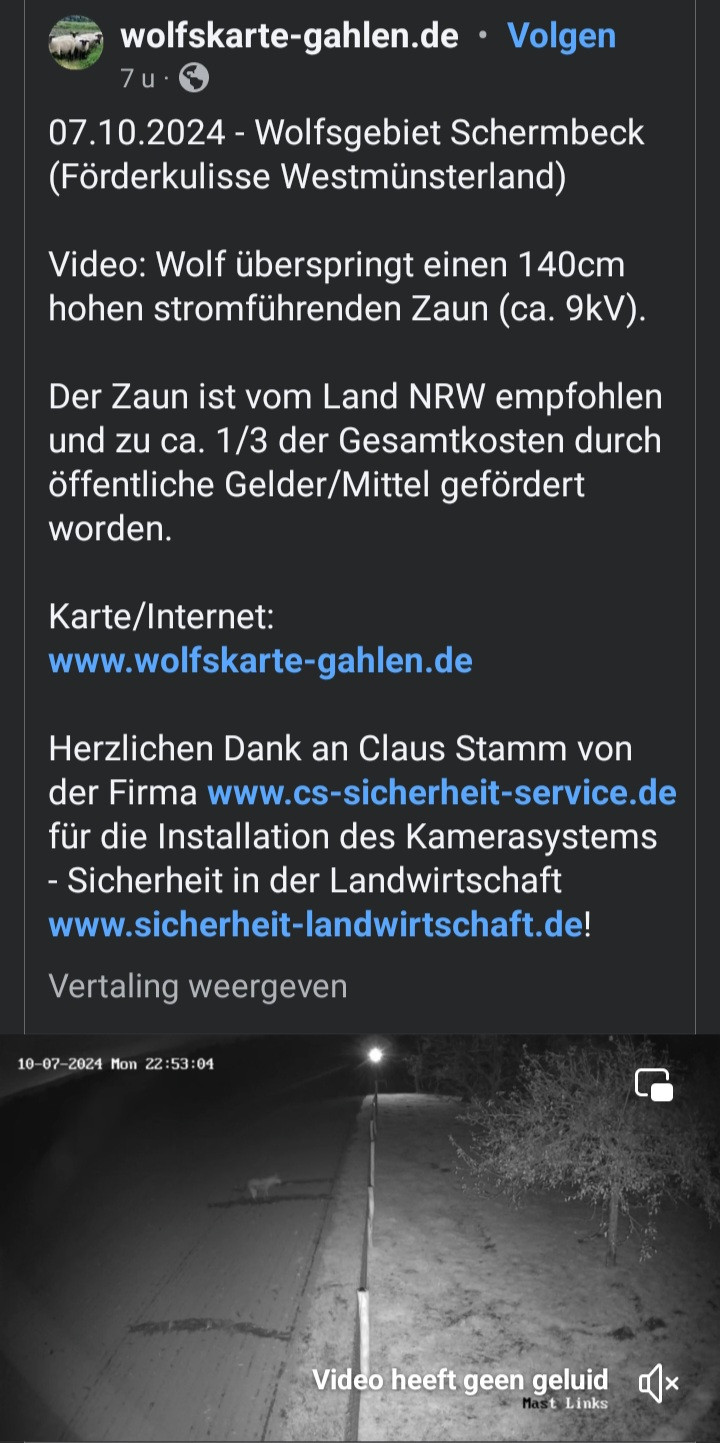
Task: Open the wolfskarte-gahlen.de profile picture
Action: coord(76,43)
